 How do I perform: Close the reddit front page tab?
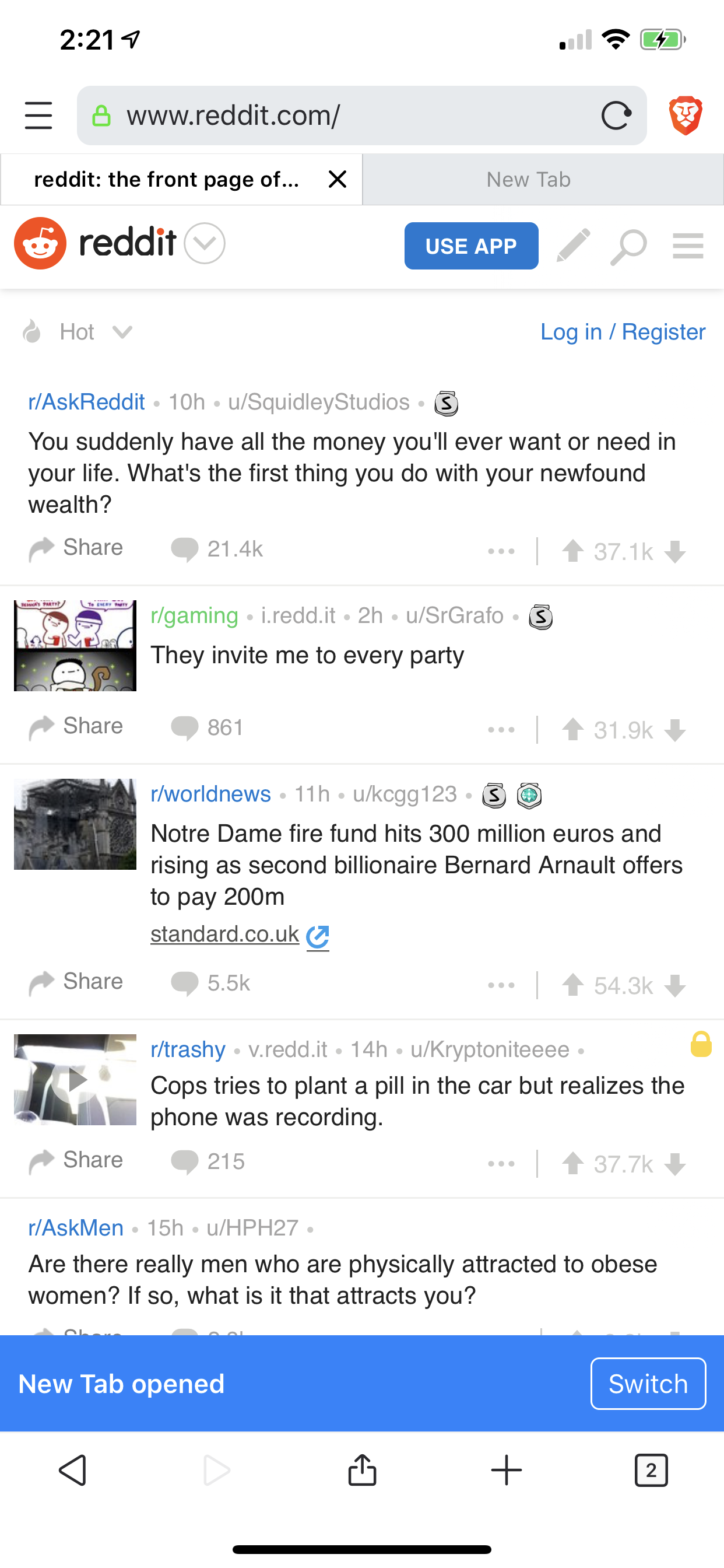pos(337,179)
